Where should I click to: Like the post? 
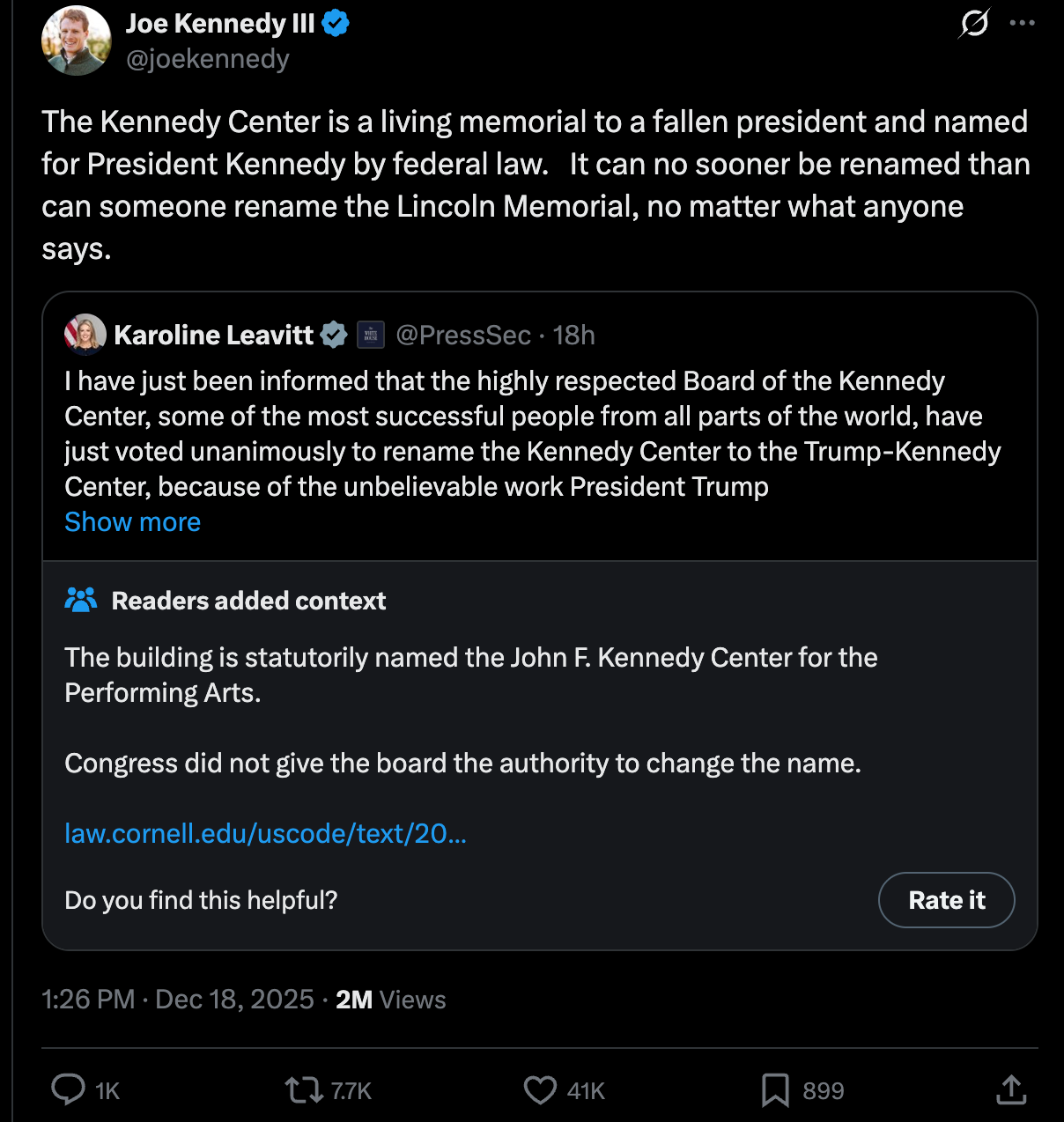click(538, 1089)
